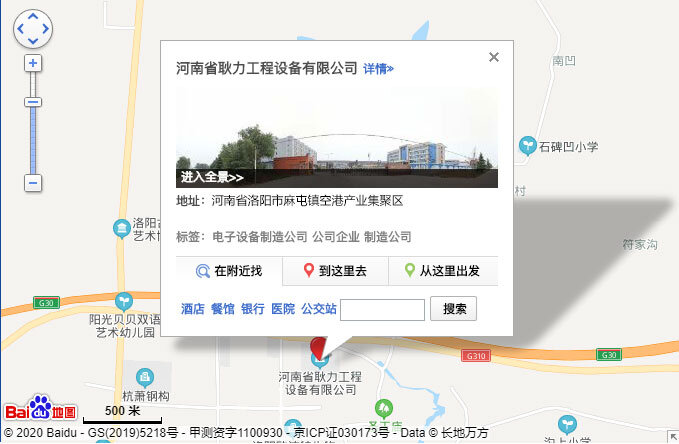679x444 pixels.
Task: Search nearby 公交站 bus stops
Action: 318,310
